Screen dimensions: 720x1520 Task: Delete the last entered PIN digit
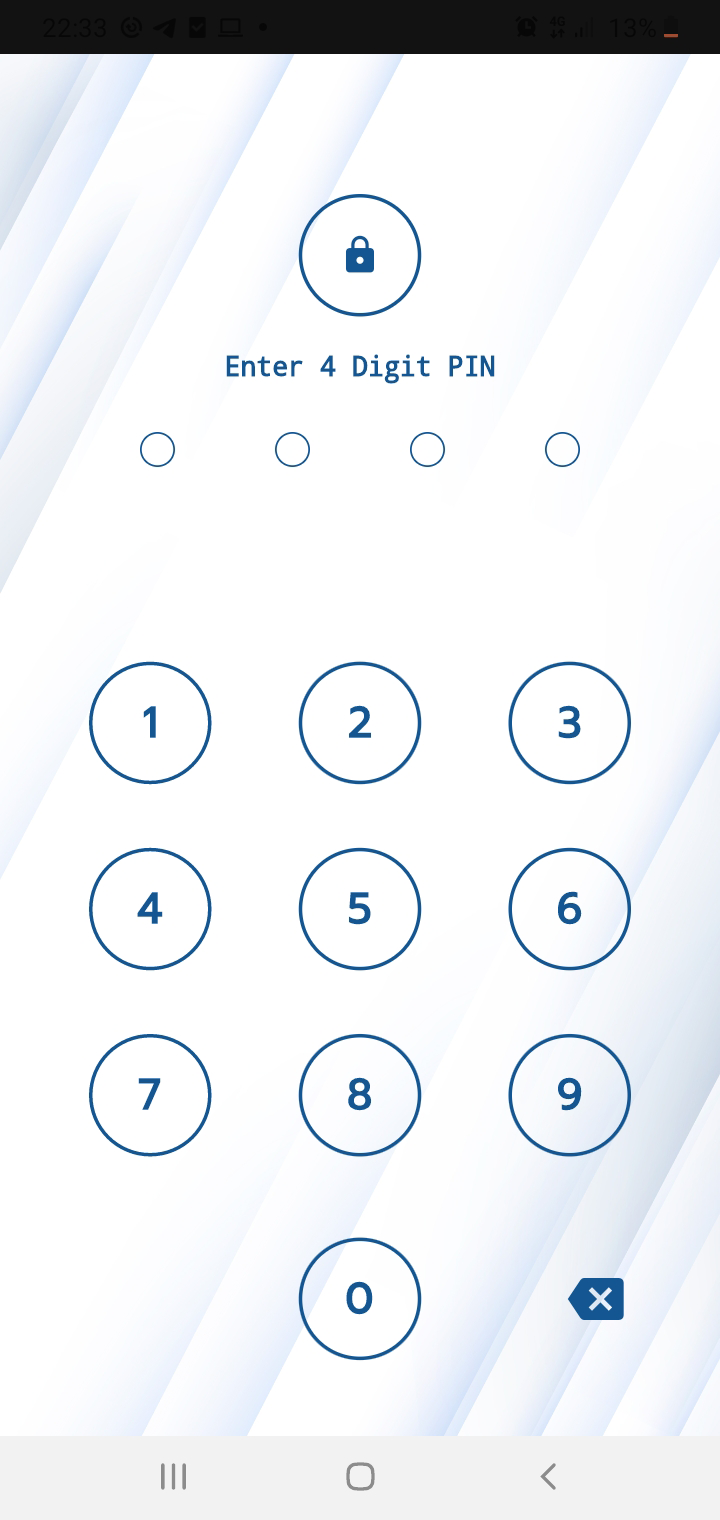click(597, 1299)
